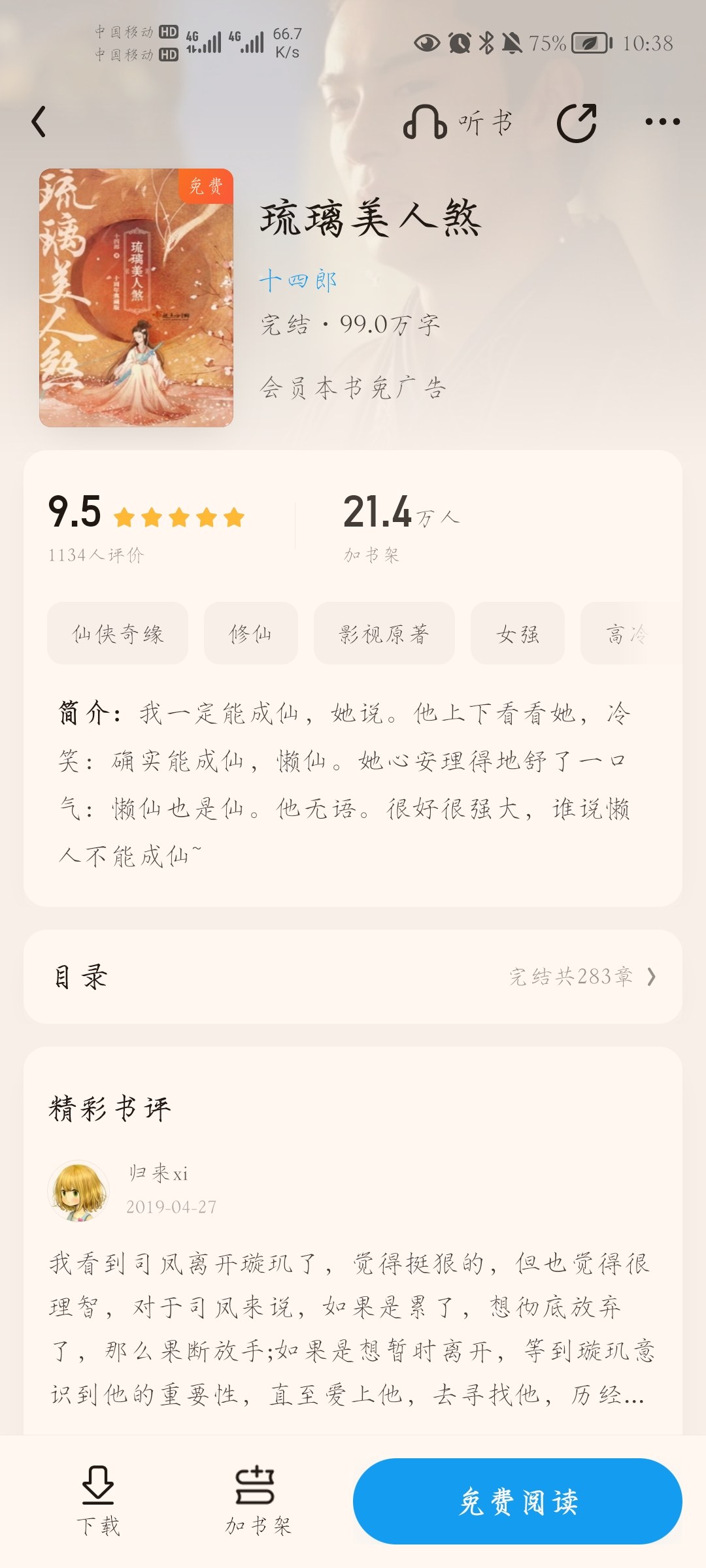Select the 女强 tag
706x1568 pixels.
point(517,633)
